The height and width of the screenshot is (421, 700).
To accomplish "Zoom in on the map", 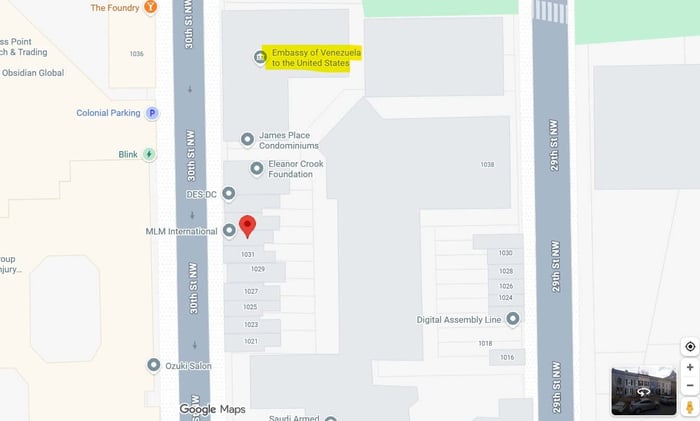I will click(690, 368).
